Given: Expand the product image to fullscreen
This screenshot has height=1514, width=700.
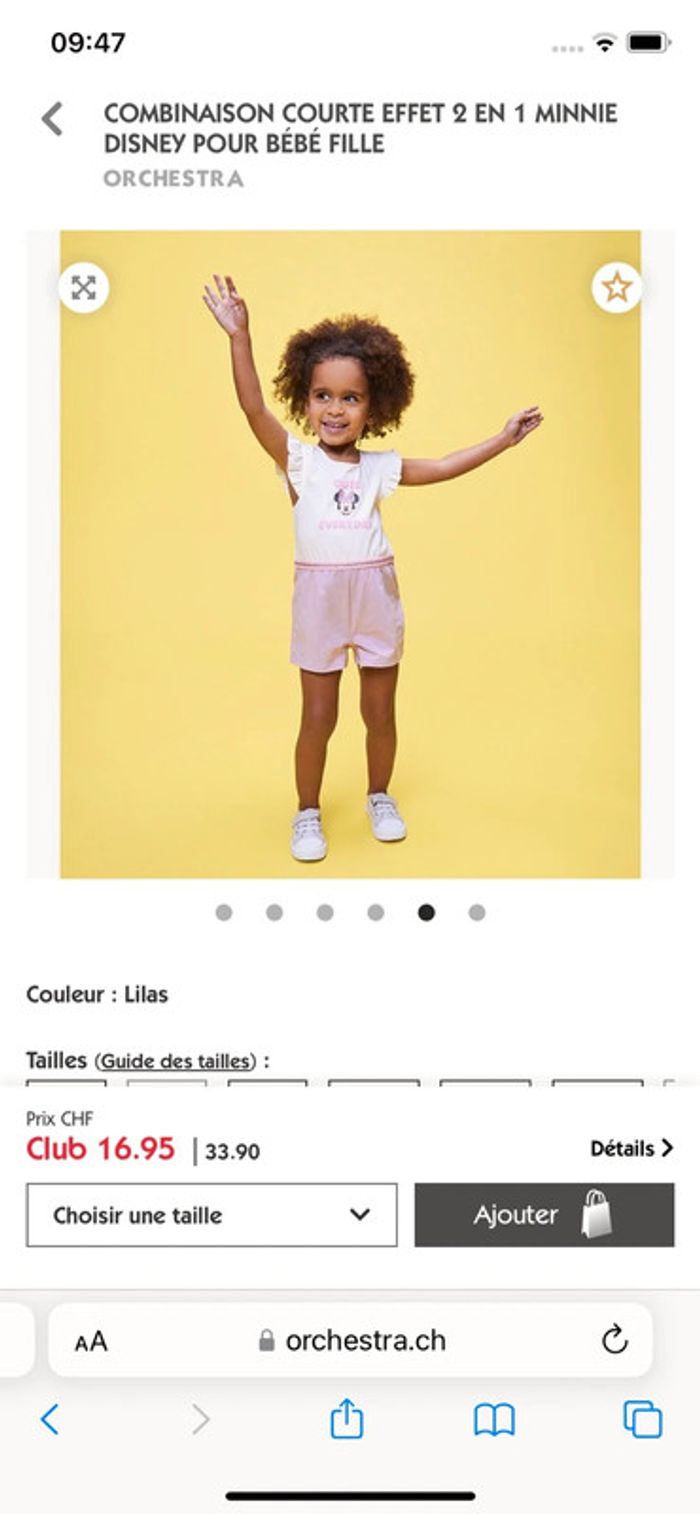Looking at the screenshot, I should 84,289.
